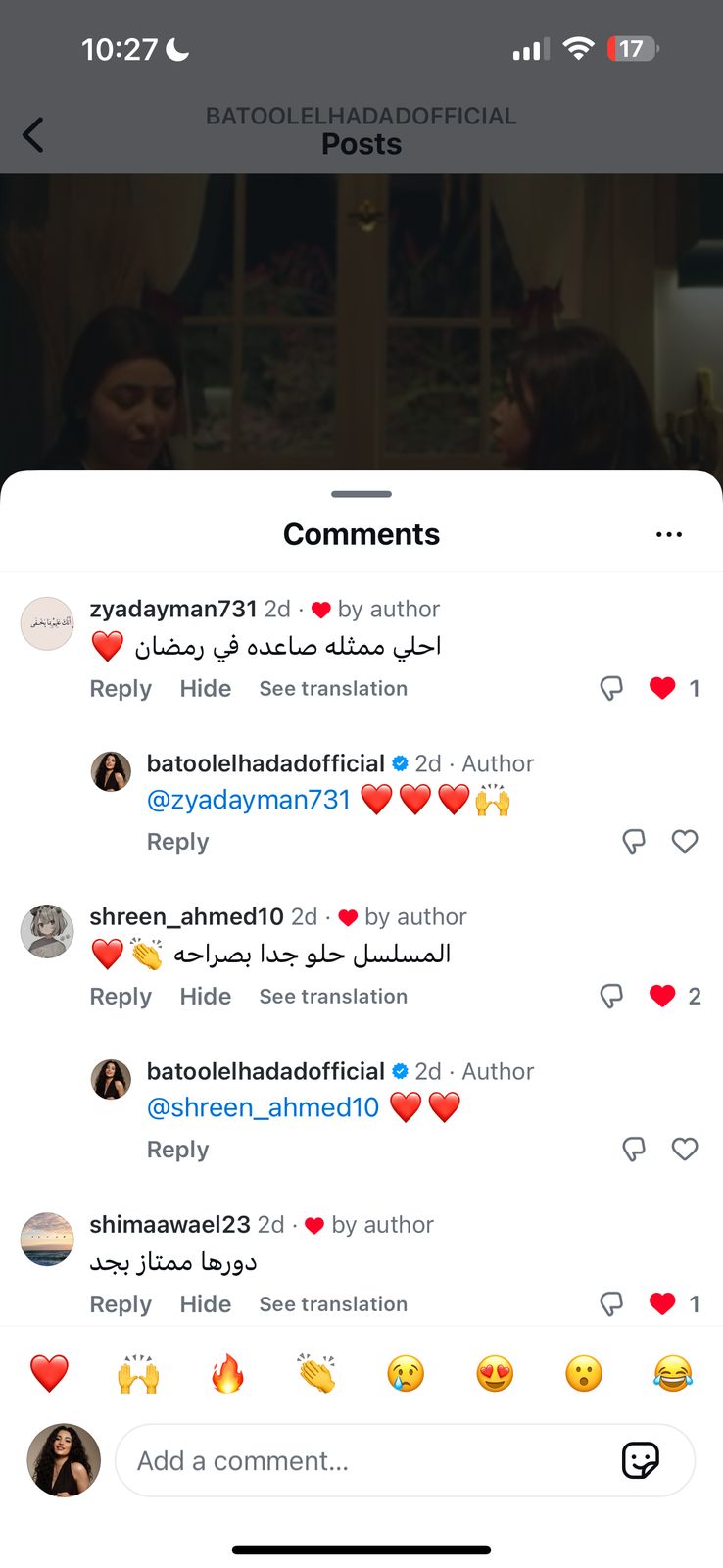Open shimaawael23's profile picture
Screen dimensions: 723x1568
[47, 1239]
